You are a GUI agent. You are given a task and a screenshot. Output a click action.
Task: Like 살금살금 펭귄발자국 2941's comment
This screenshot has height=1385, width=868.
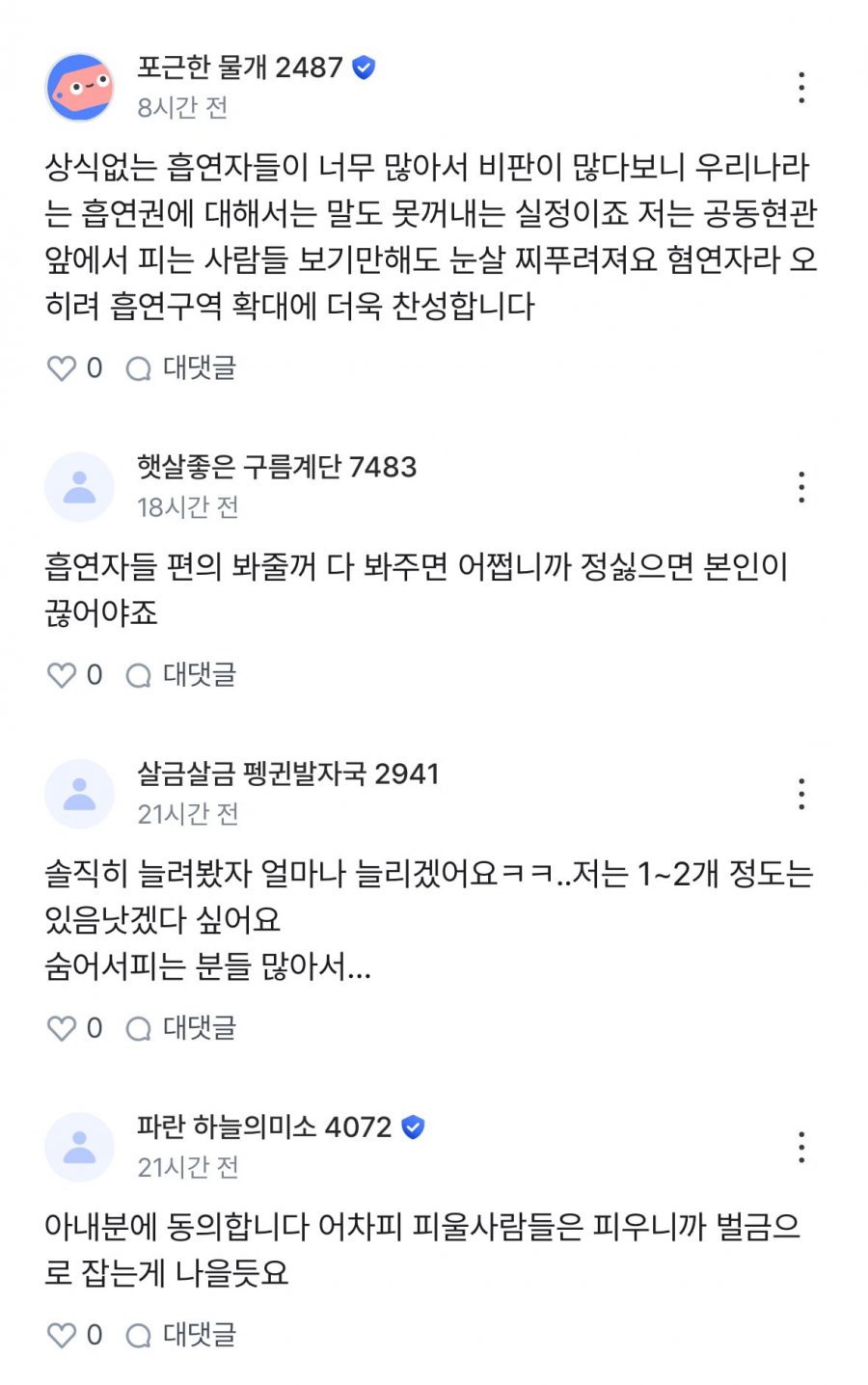point(62,1028)
